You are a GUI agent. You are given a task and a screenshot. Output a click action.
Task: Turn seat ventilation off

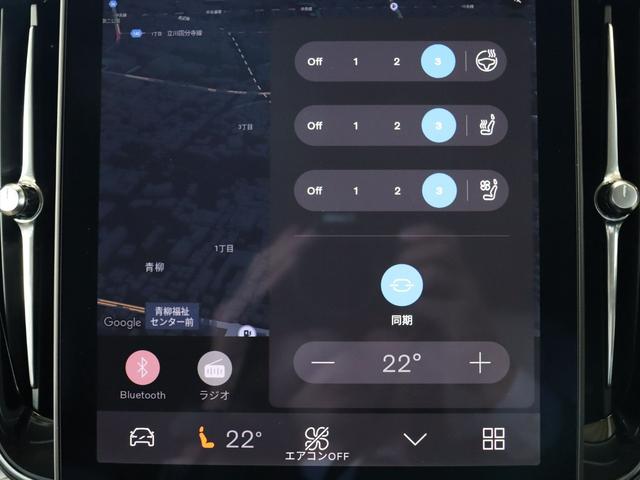[315, 190]
